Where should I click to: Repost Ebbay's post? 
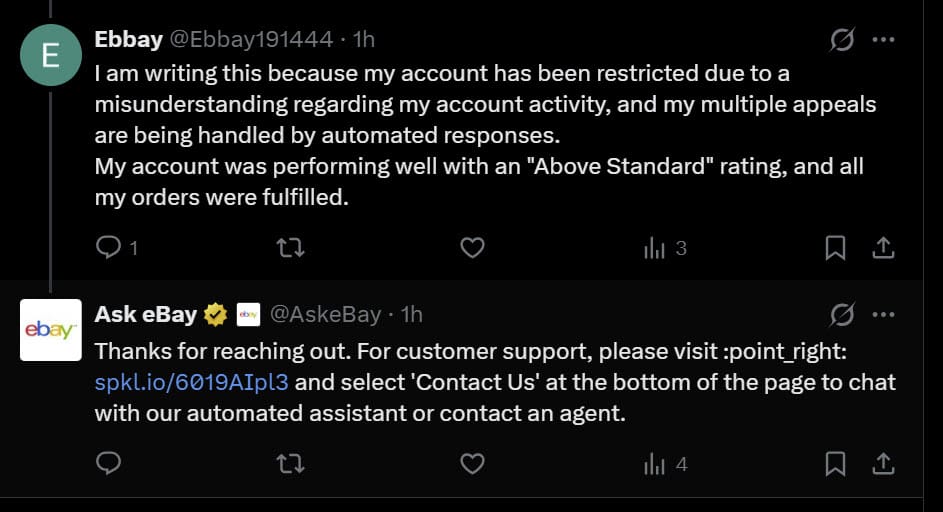click(290, 247)
